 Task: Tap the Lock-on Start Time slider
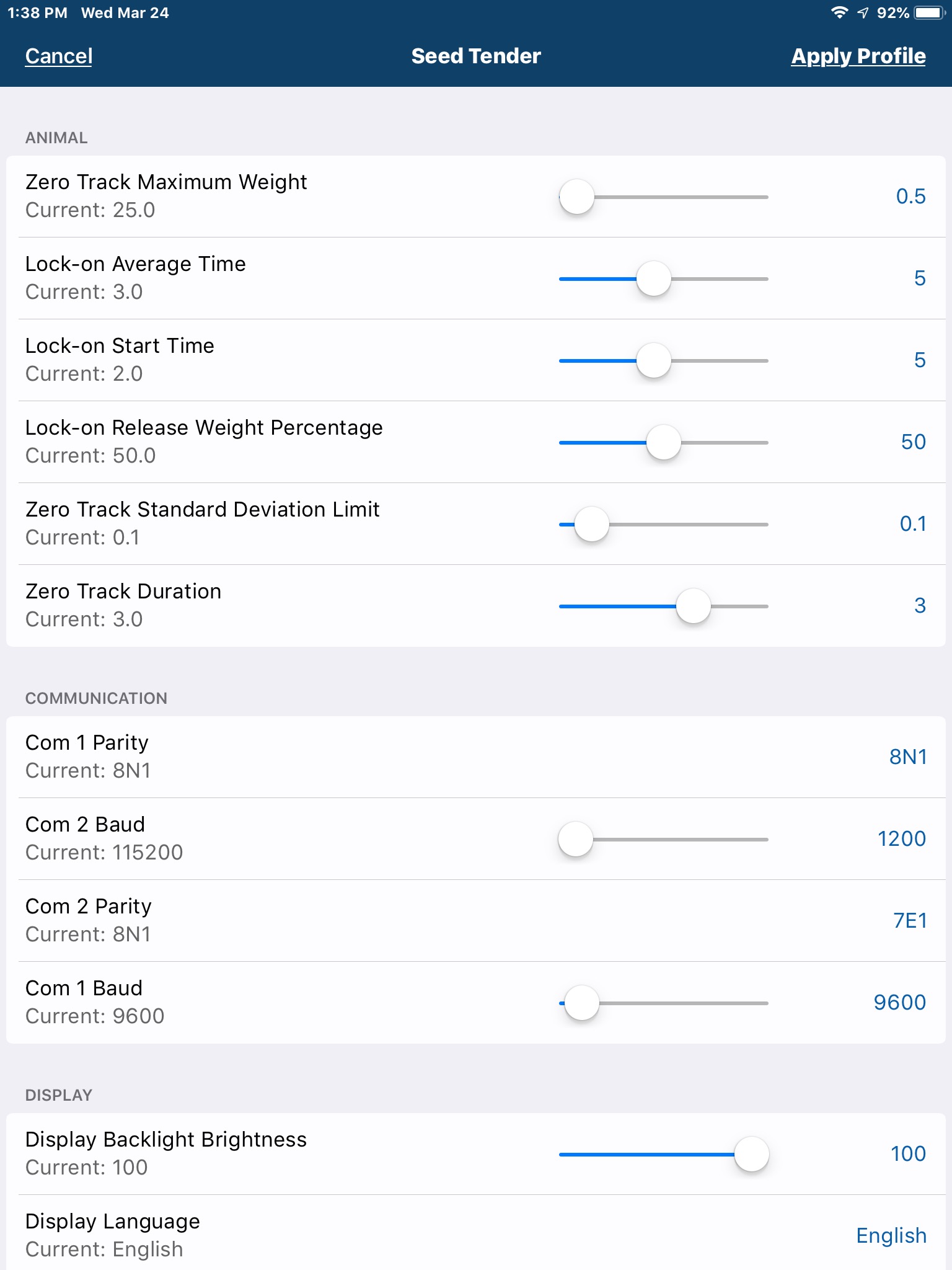click(654, 361)
